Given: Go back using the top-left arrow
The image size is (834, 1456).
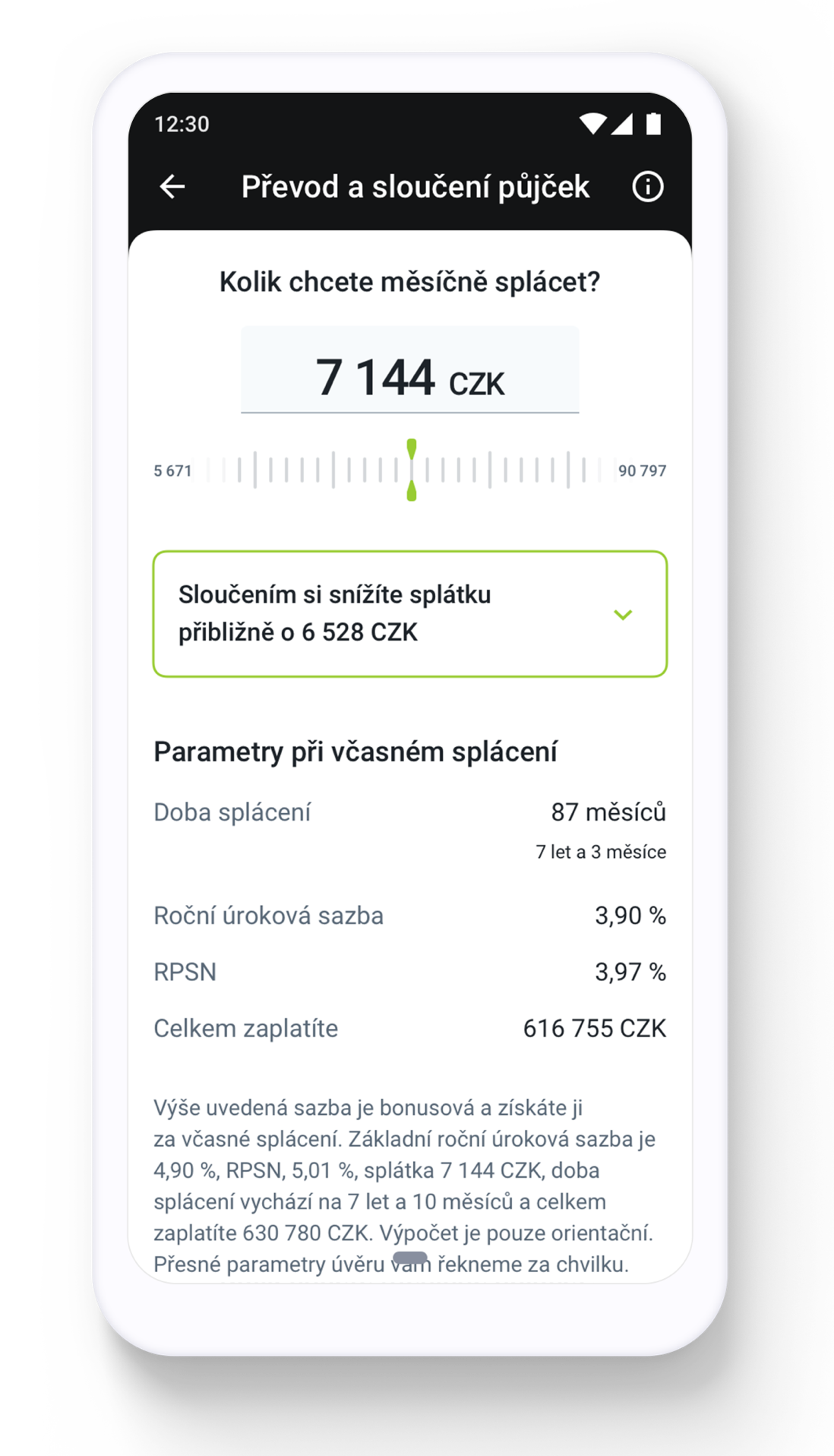Looking at the screenshot, I should click(172, 186).
